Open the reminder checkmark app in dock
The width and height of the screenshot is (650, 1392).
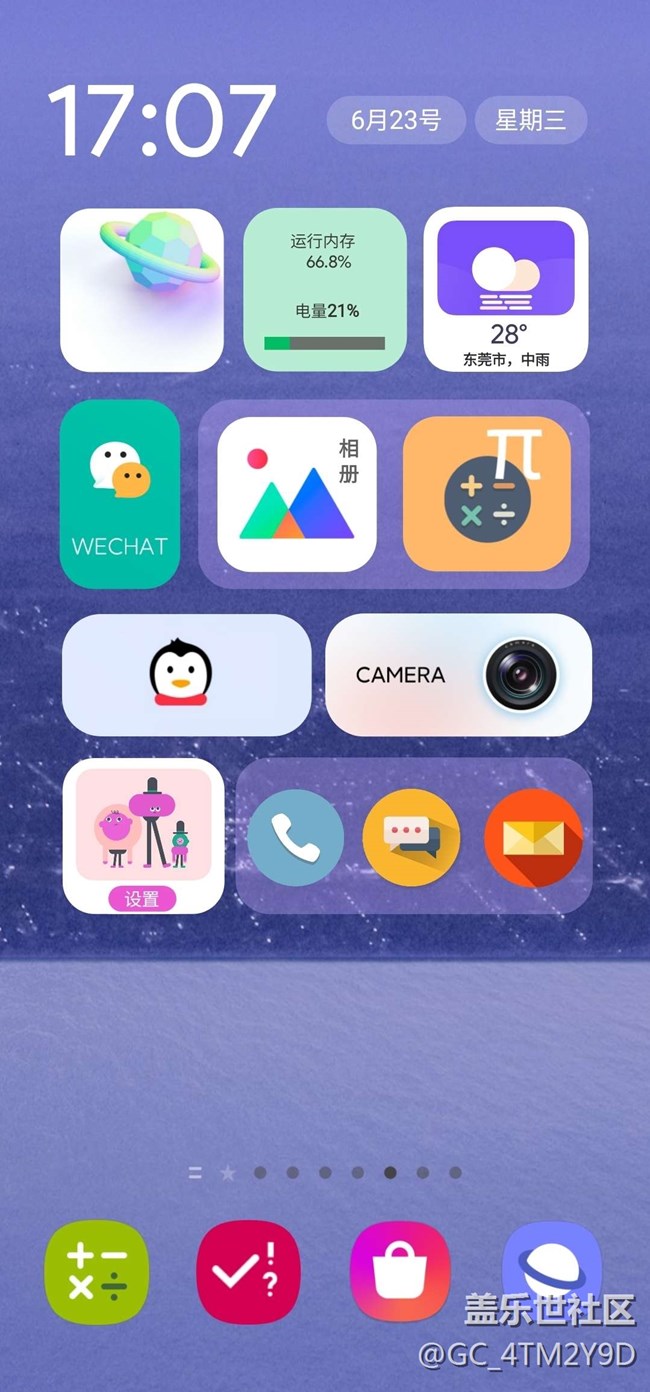249,1272
